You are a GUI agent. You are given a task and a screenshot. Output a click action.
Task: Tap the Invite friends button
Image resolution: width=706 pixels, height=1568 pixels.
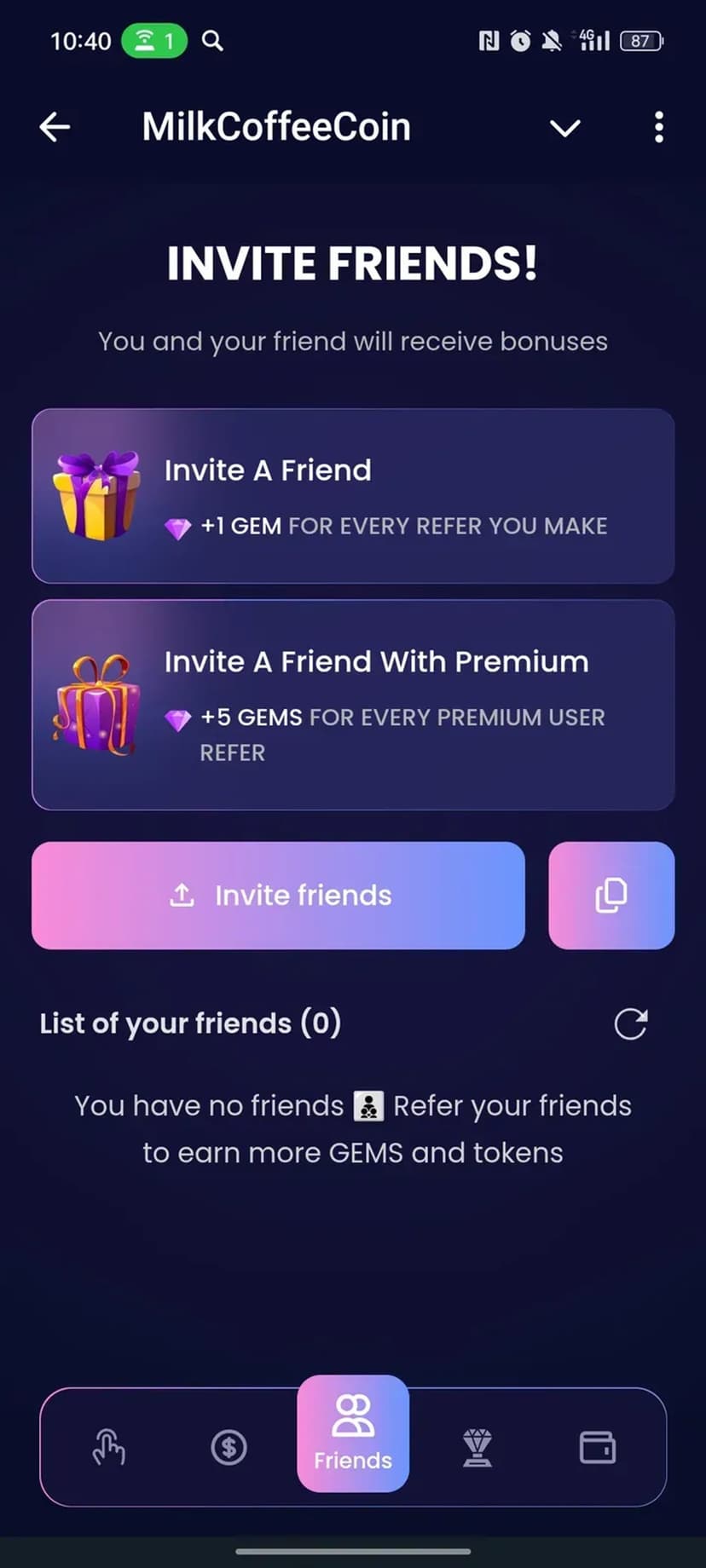click(x=278, y=896)
